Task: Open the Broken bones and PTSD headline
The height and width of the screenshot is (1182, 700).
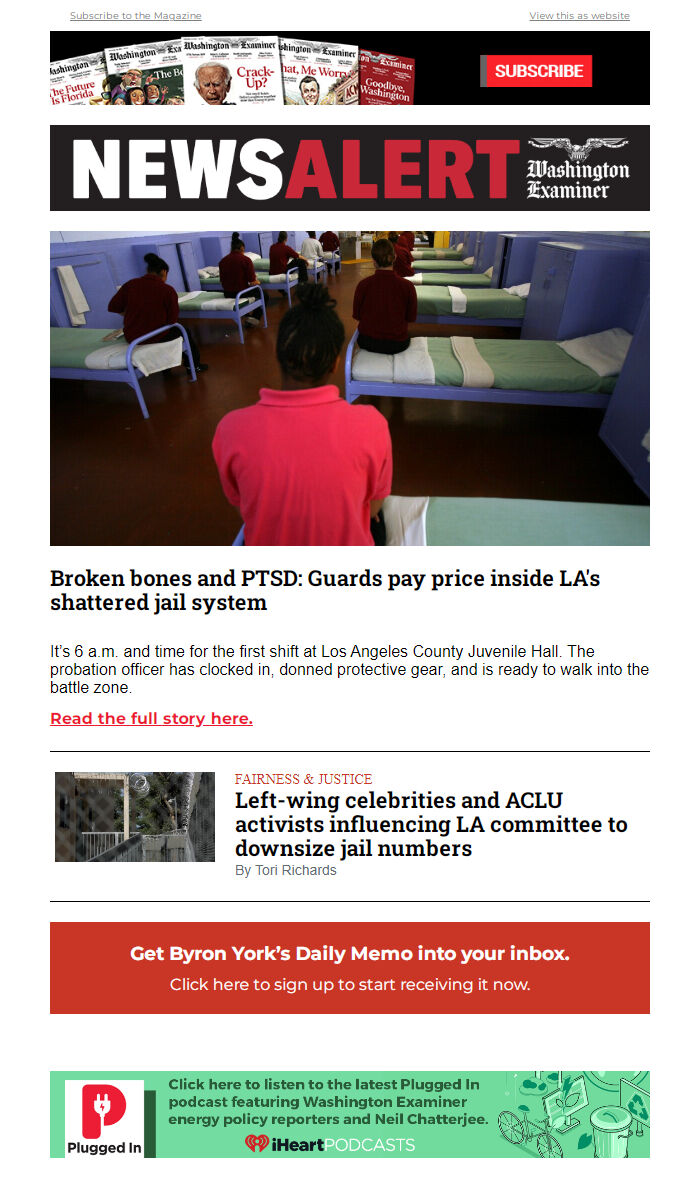Action: [325, 590]
